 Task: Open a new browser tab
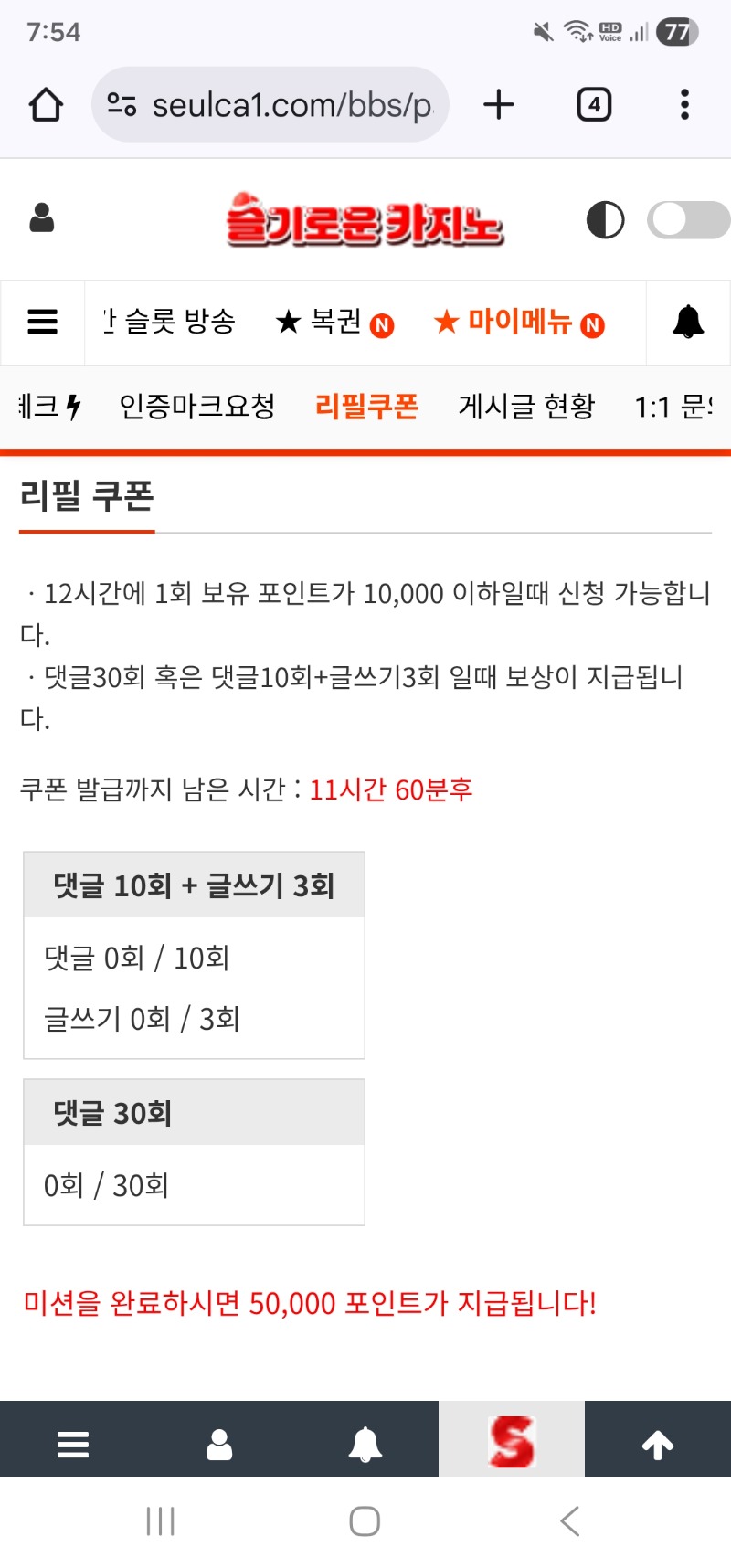click(x=499, y=105)
